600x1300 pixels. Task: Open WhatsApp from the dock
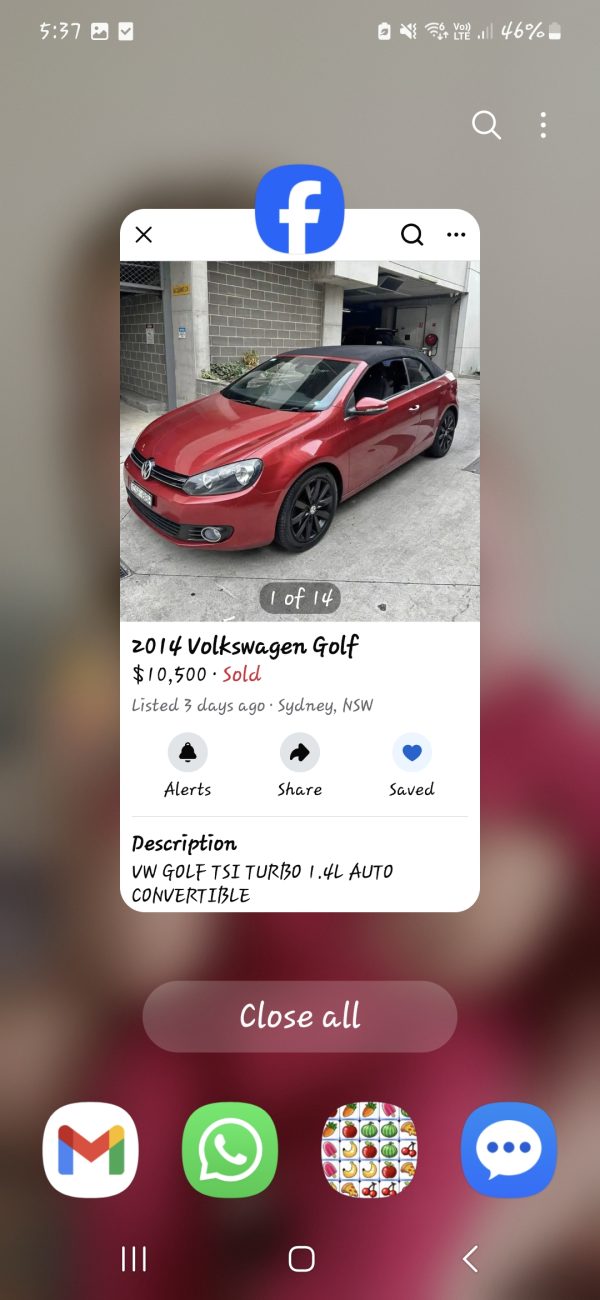pyautogui.click(x=230, y=1150)
